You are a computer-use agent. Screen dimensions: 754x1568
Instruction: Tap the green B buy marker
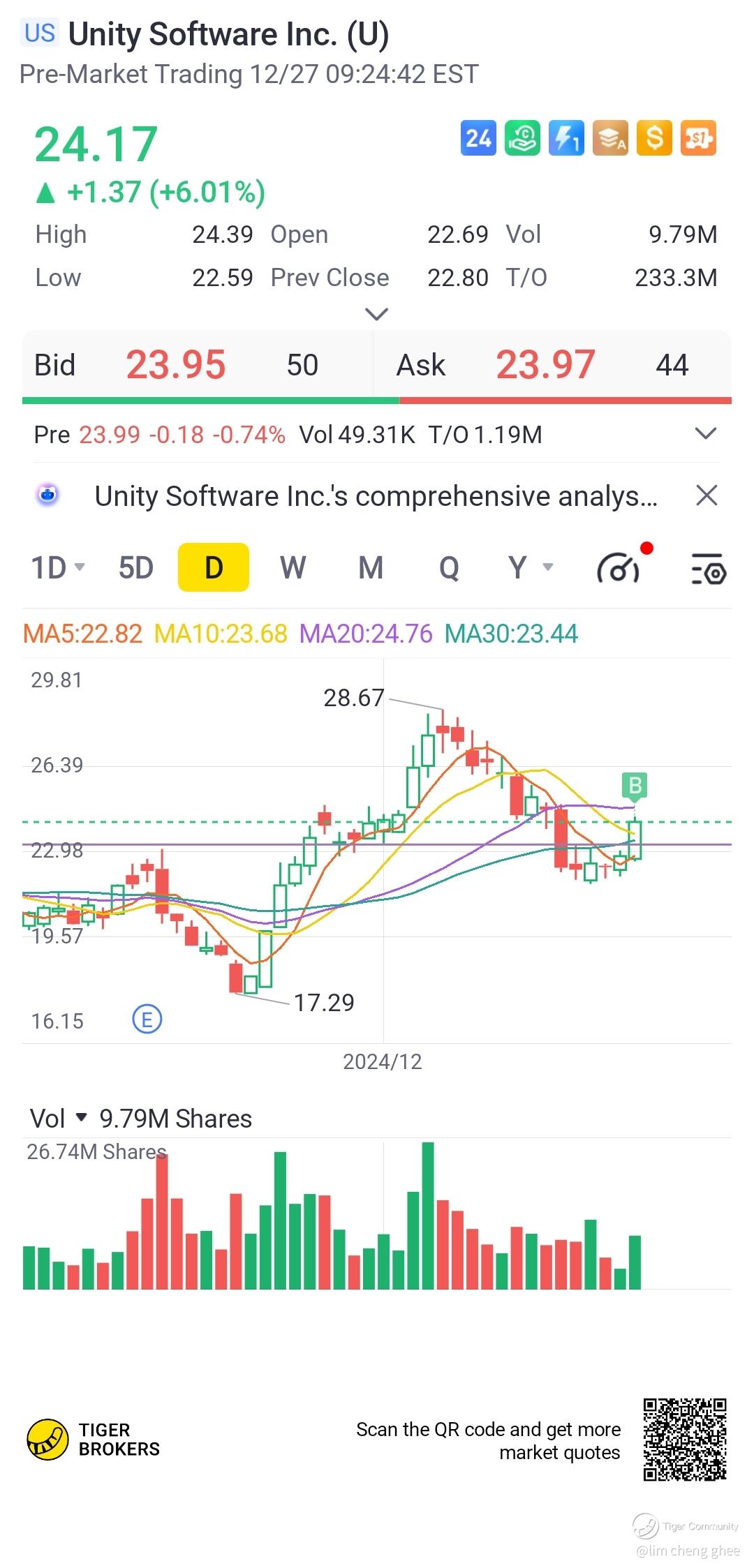635,786
